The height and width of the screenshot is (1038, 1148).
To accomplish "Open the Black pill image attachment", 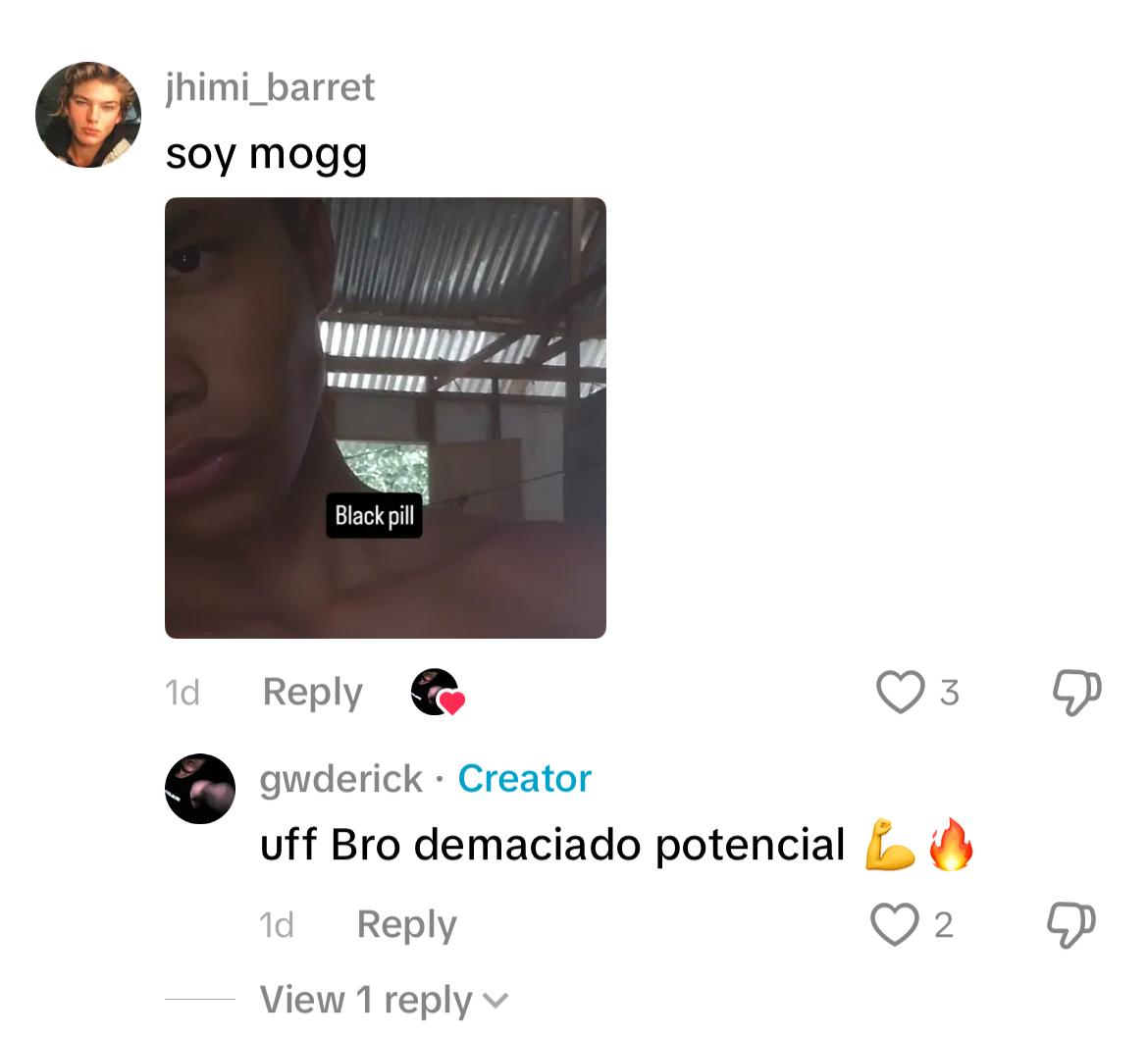I will tap(385, 418).
